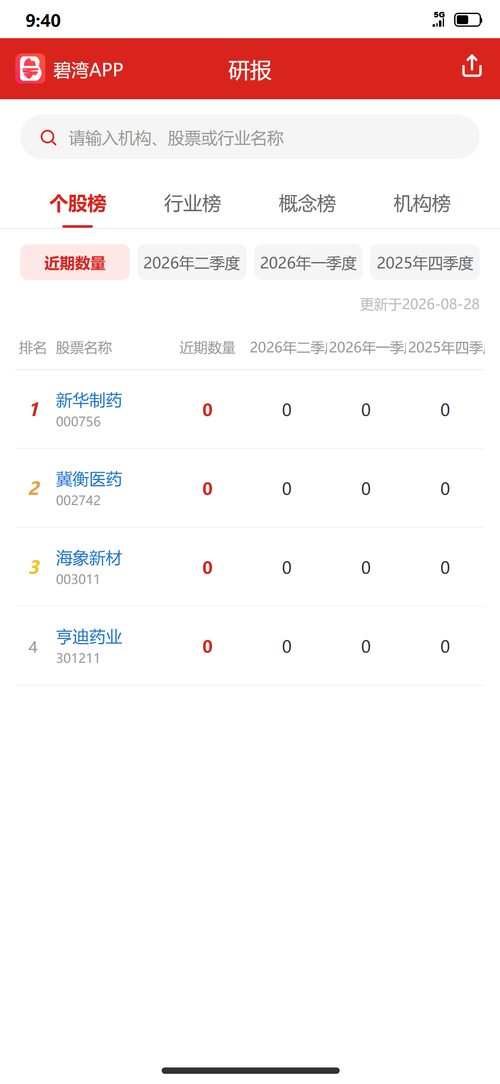The height and width of the screenshot is (1084, 500).
Task: Select the 近期数量 filter chip
Action: point(75,263)
